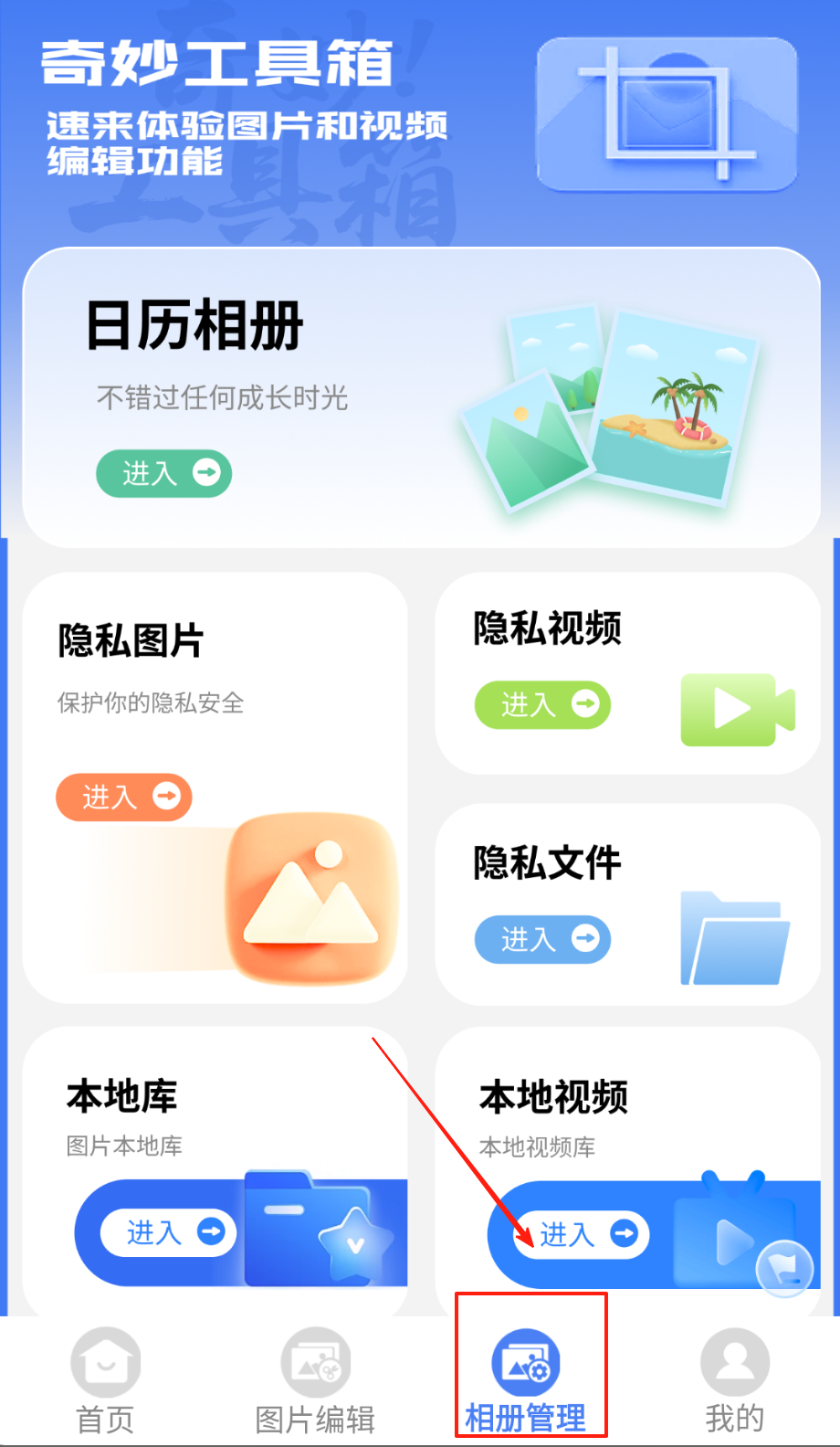Enter the 隐私视频 section
The image size is (840, 1447).
pyautogui.click(x=542, y=704)
